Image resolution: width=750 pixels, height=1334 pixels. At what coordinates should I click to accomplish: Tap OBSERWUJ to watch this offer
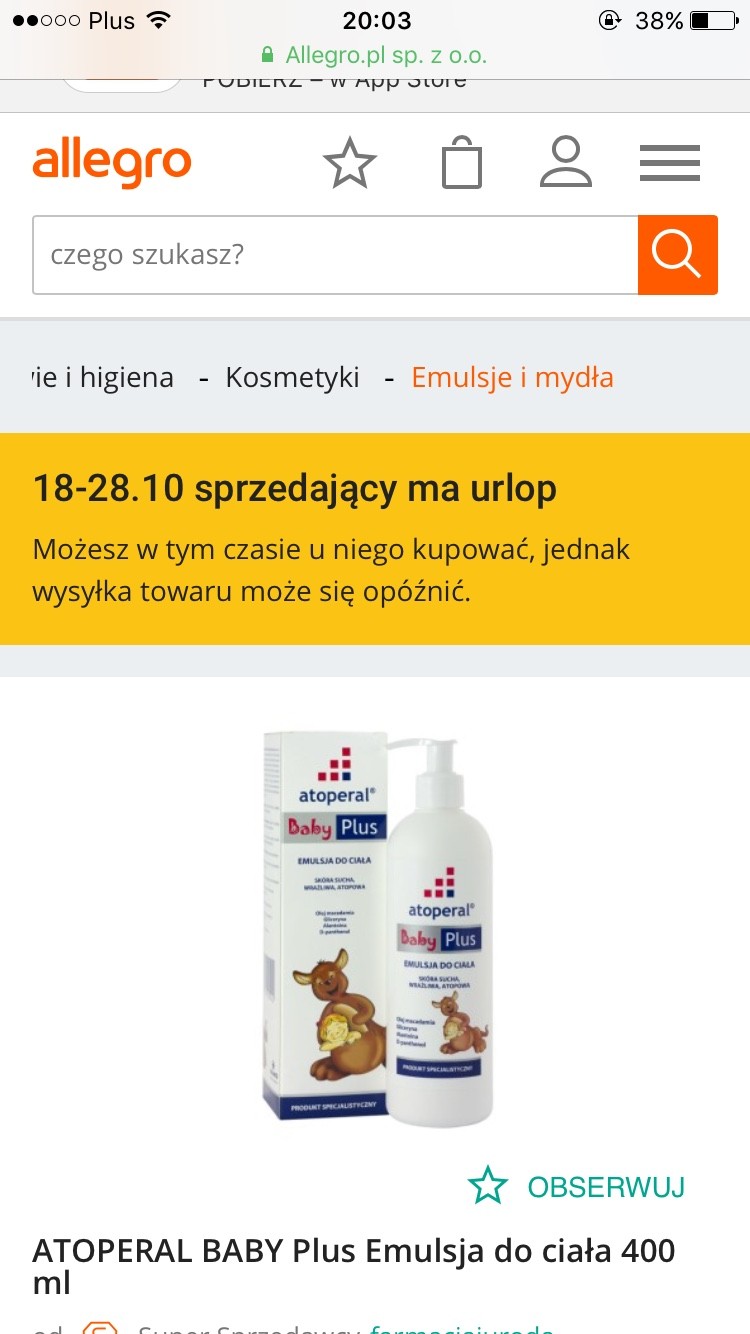pos(578,1186)
